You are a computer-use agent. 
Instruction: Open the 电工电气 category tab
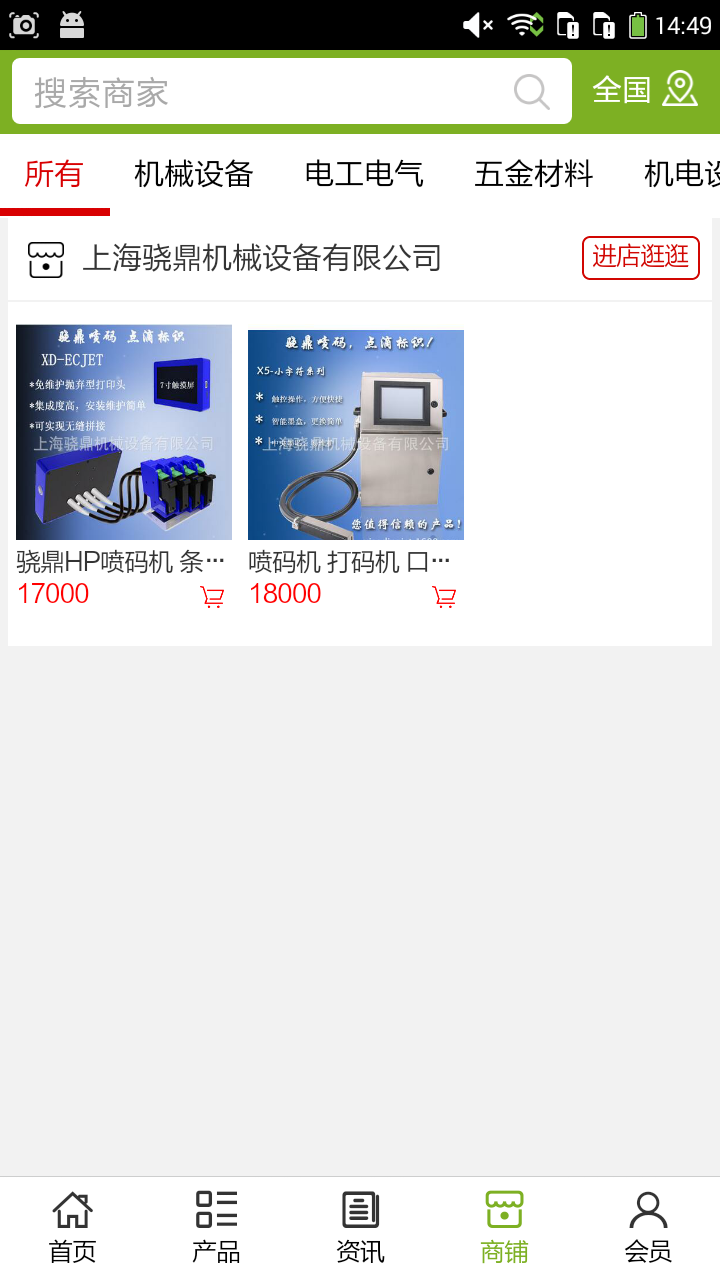coord(363,173)
